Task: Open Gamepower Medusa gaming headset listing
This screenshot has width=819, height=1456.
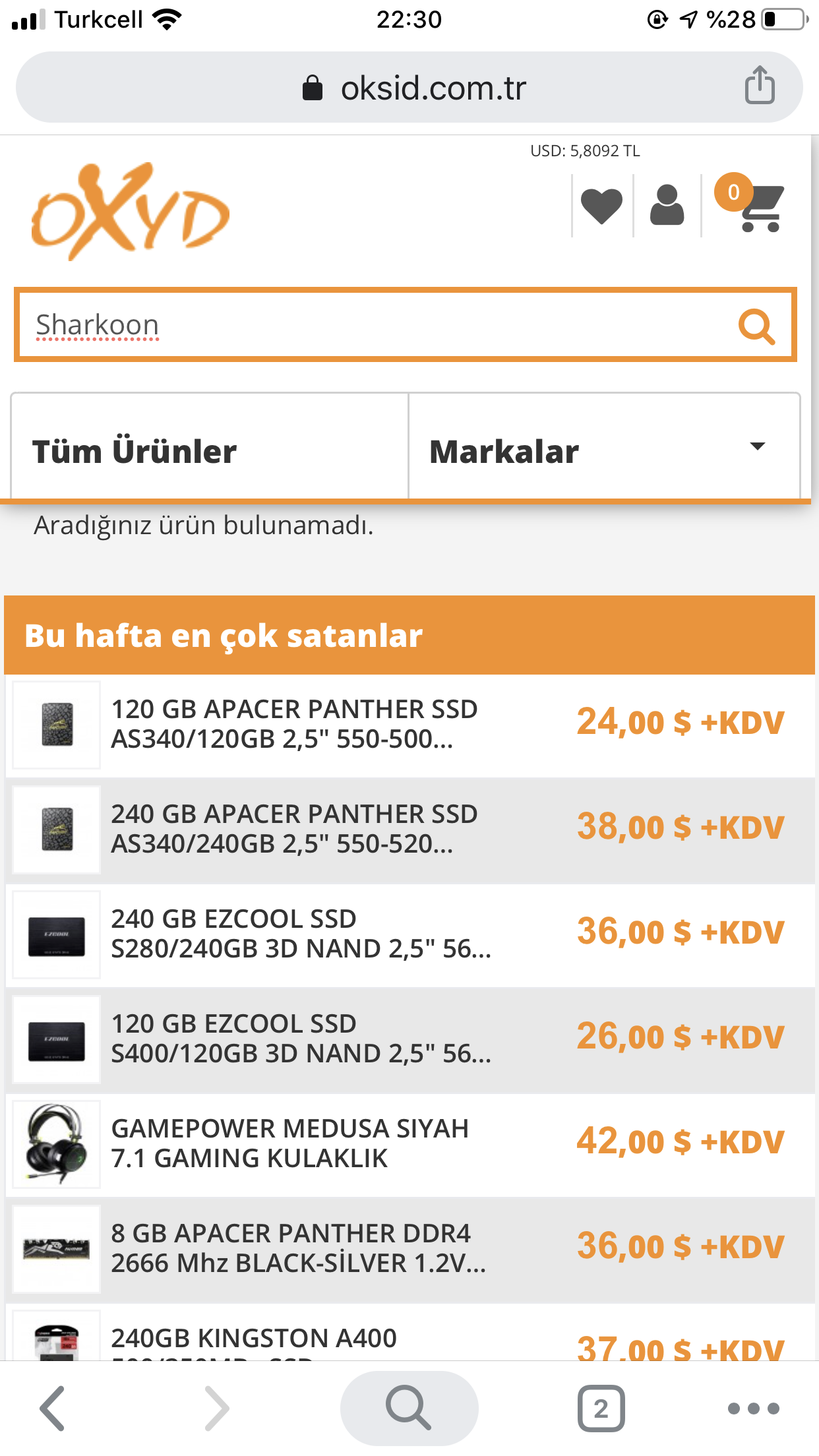Action: point(290,1143)
